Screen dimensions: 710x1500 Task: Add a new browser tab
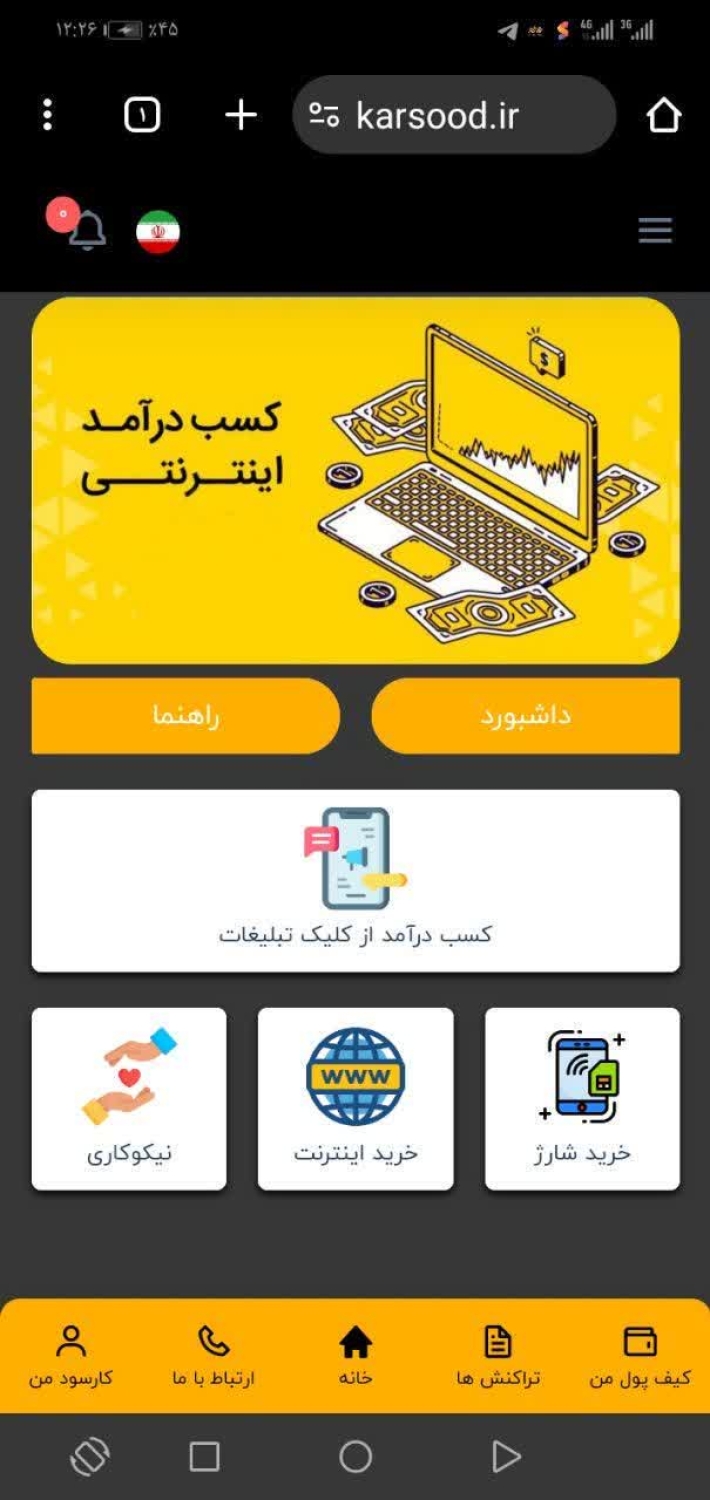[240, 115]
